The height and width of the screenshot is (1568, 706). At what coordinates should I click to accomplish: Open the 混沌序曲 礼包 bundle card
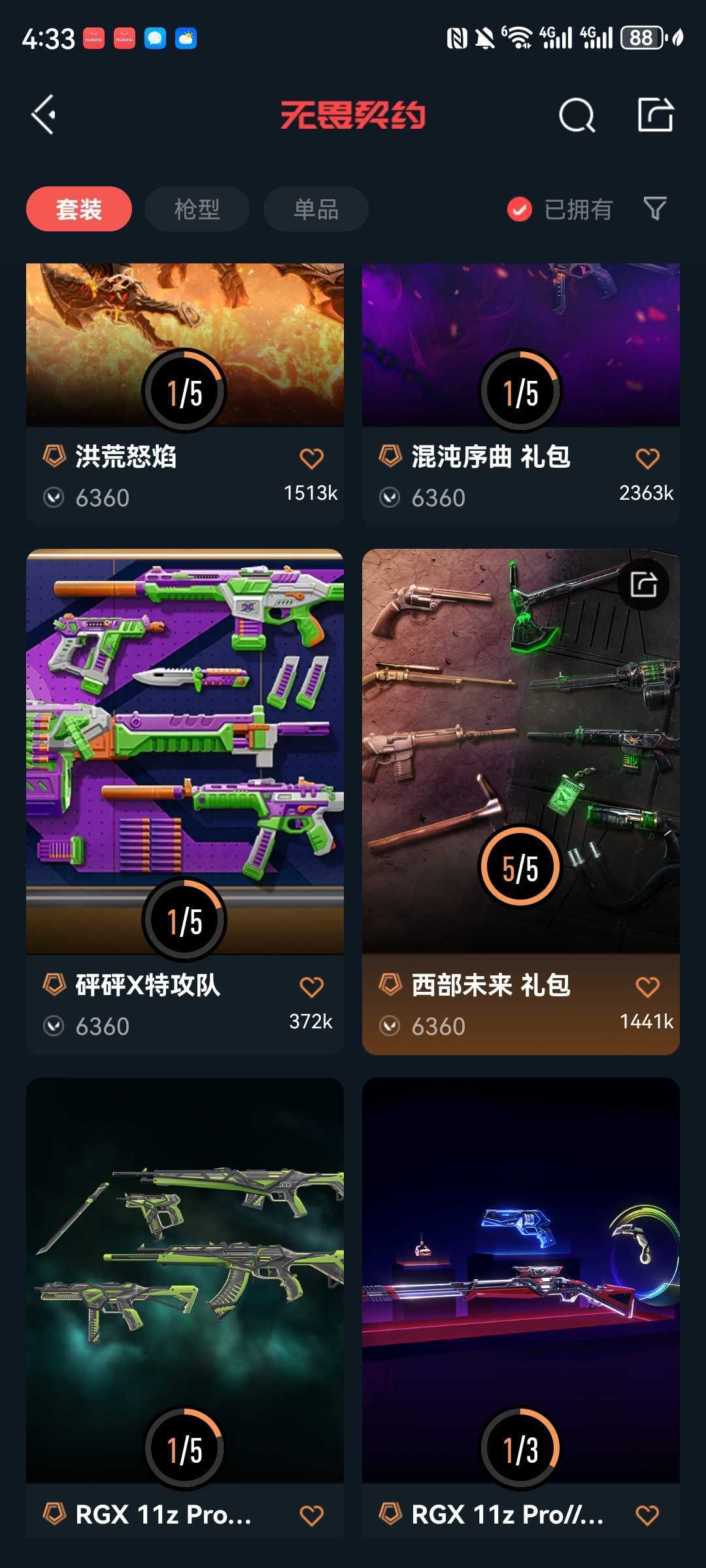click(521, 395)
